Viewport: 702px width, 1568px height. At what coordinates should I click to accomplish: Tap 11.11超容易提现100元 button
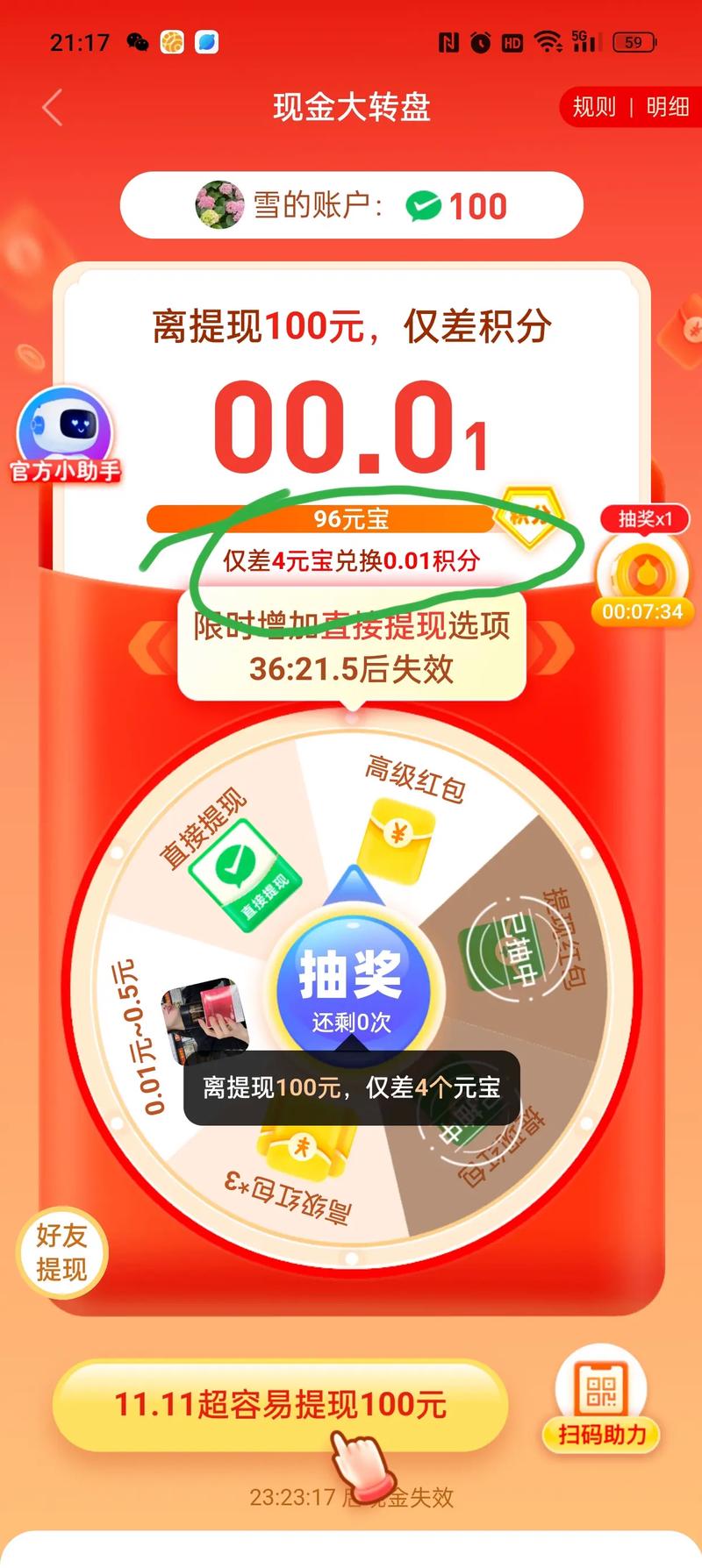(281, 1405)
